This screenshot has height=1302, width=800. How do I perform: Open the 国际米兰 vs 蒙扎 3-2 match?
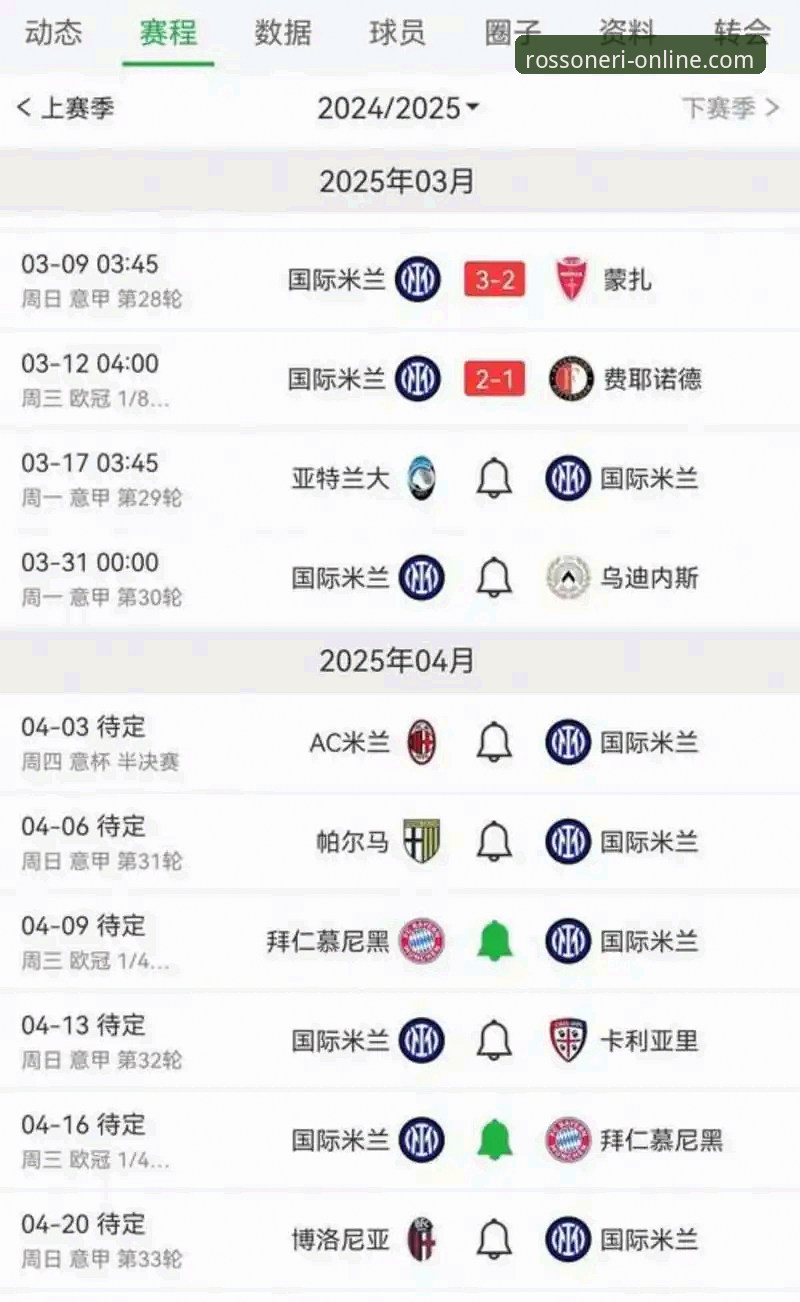pos(494,280)
